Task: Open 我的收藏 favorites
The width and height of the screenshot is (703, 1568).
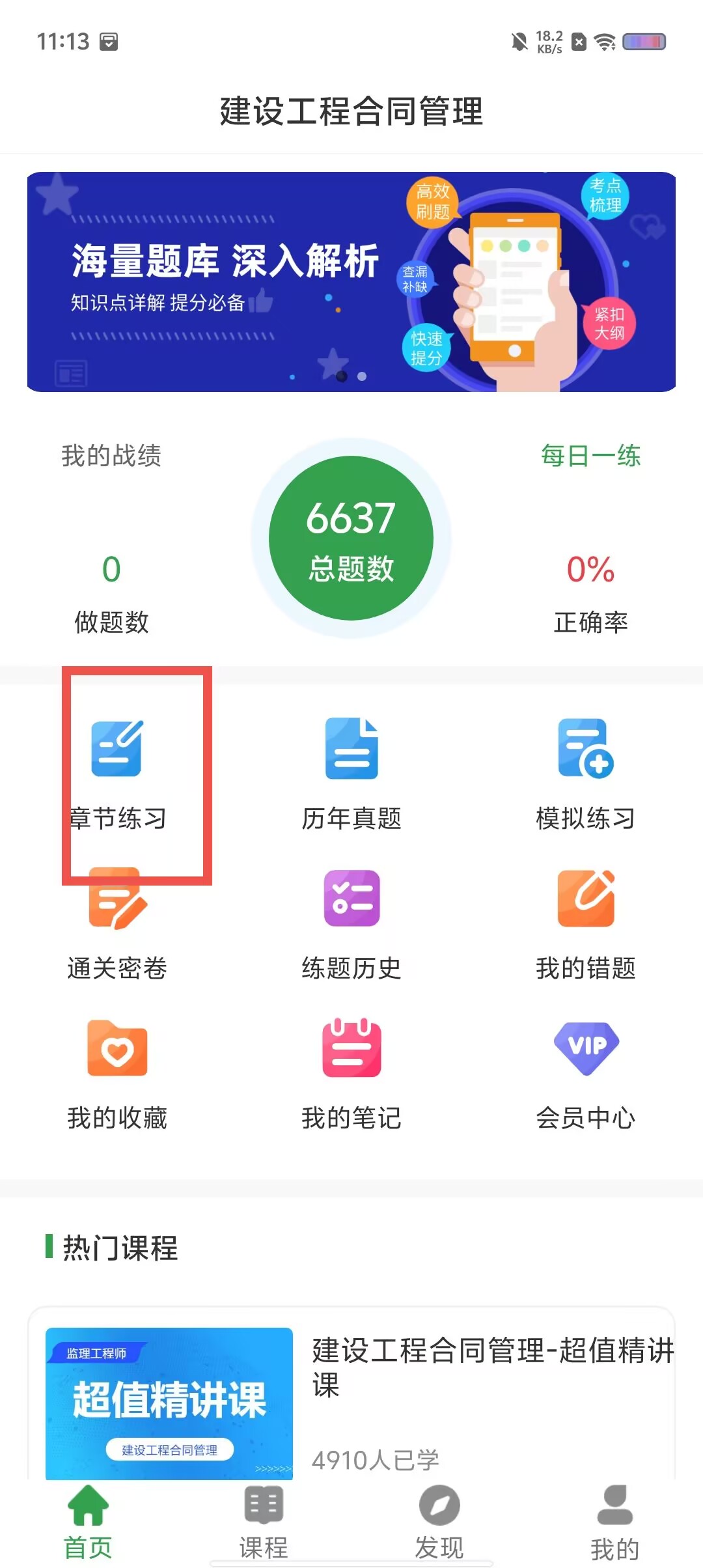Action: click(x=117, y=1074)
